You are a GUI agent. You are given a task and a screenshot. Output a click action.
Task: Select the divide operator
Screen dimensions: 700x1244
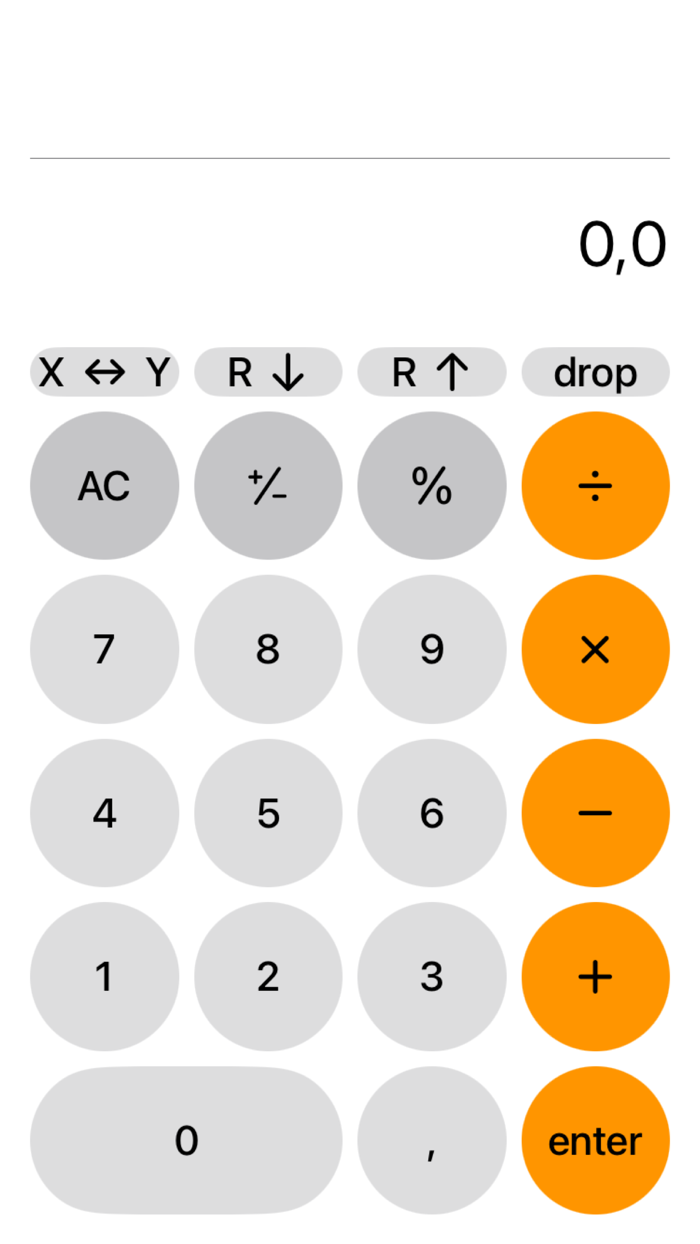coord(595,486)
